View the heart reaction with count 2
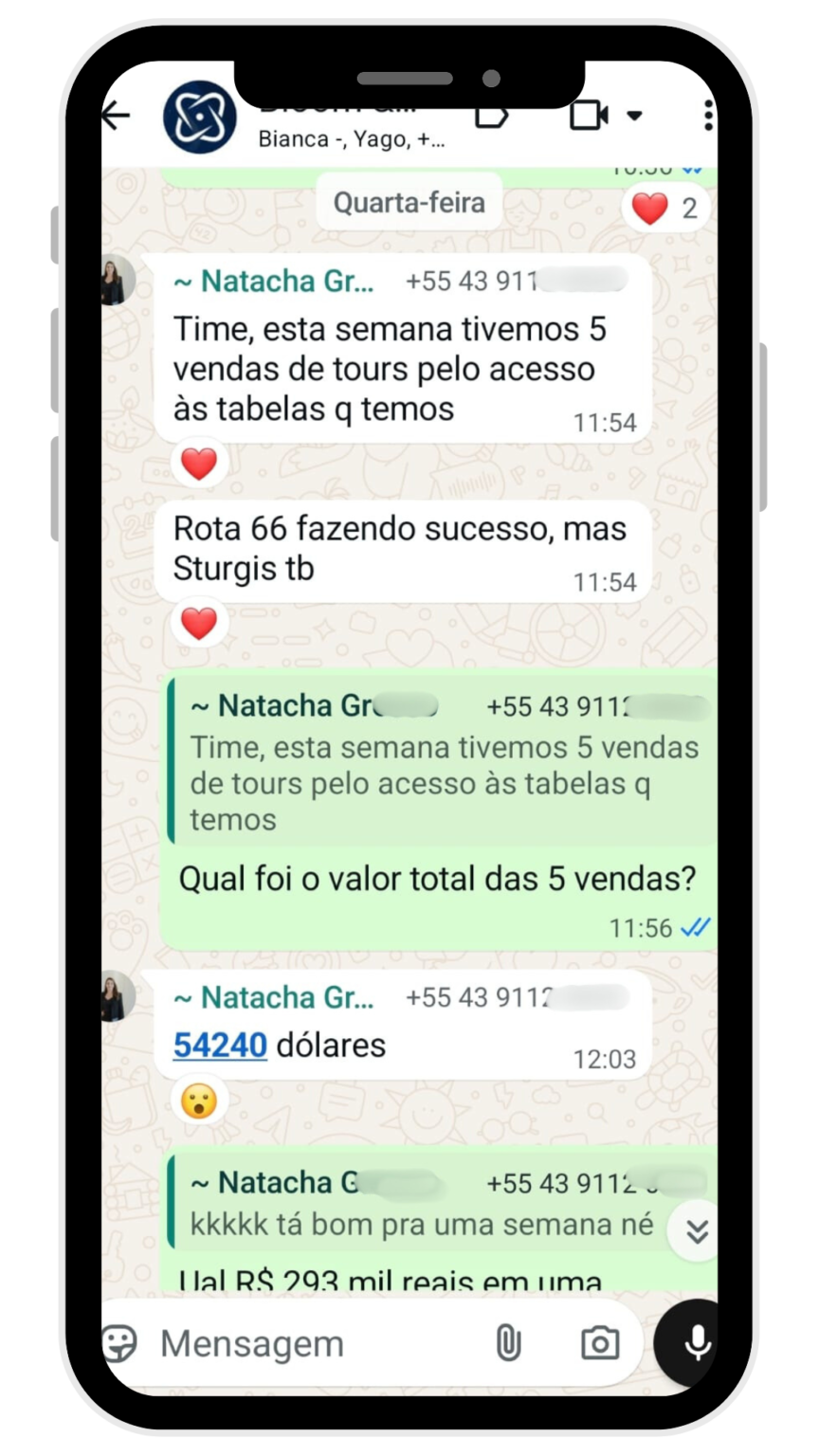This screenshot has width=819, height=1456. (666, 208)
